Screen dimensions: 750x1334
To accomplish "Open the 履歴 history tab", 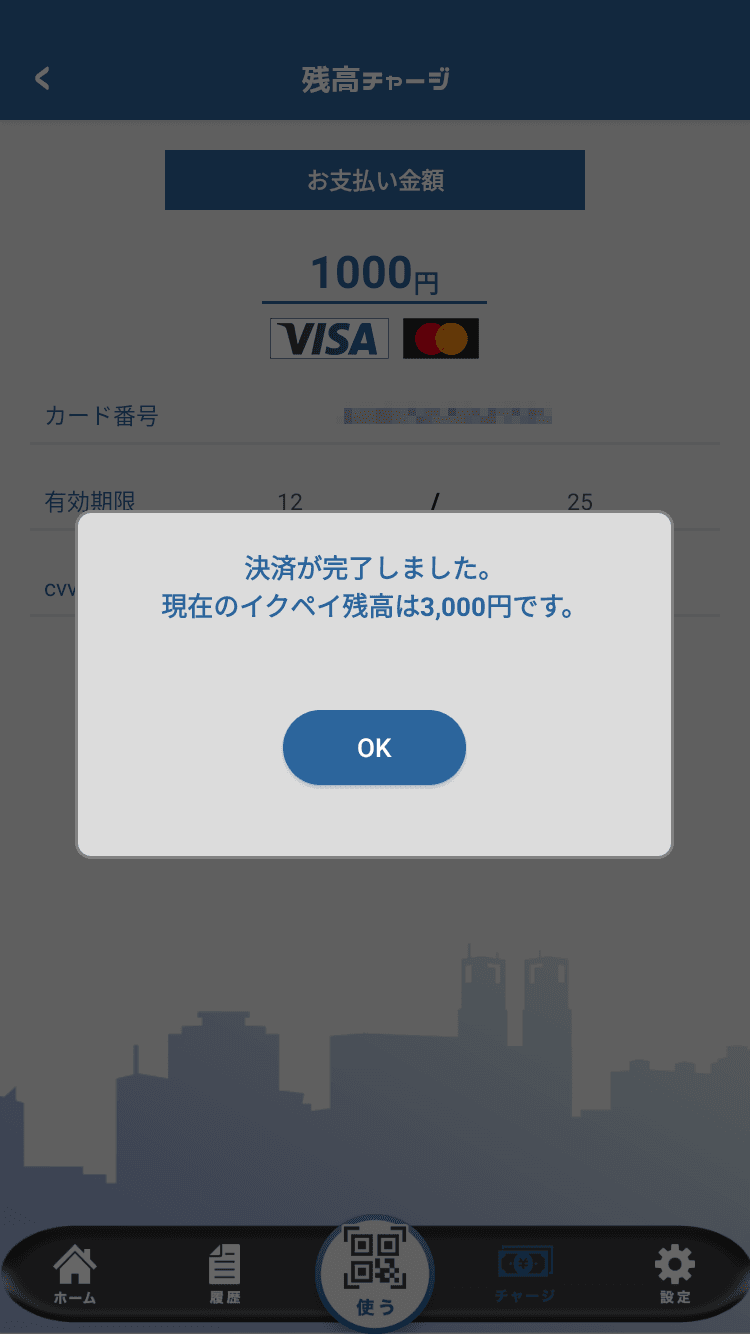I will (x=224, y=1275).
